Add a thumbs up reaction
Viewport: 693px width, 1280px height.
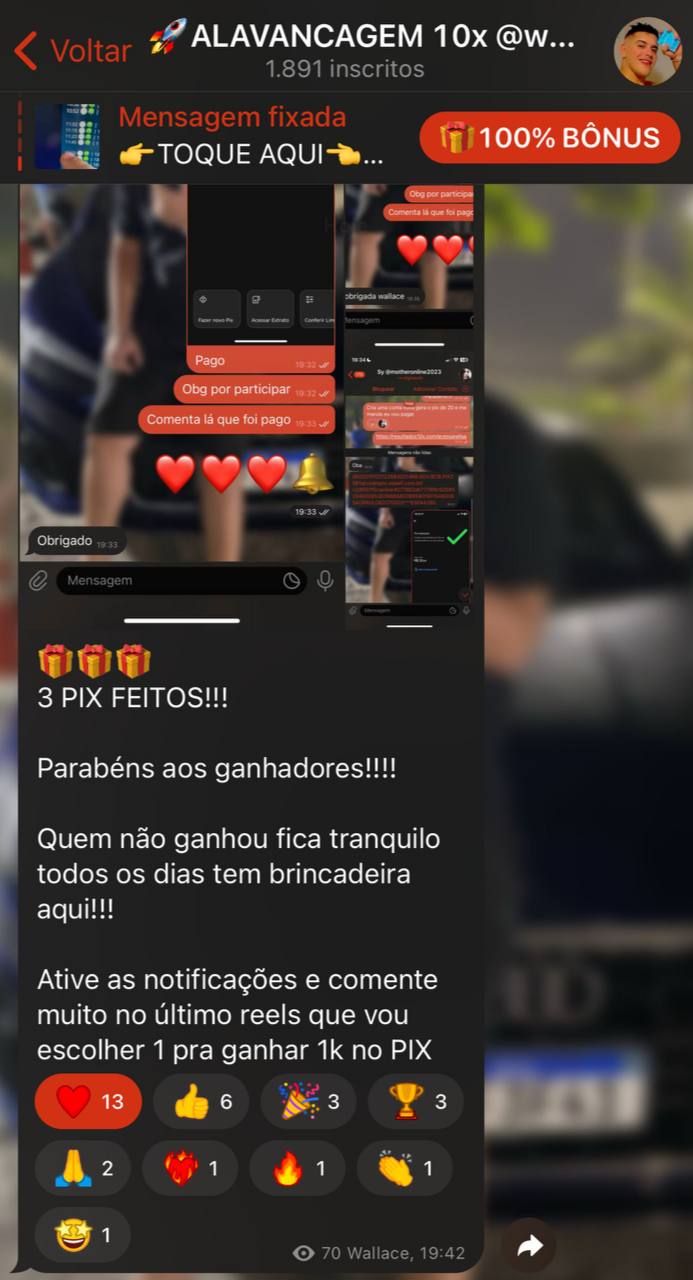pyautogui.click(x=203, y=1102)
